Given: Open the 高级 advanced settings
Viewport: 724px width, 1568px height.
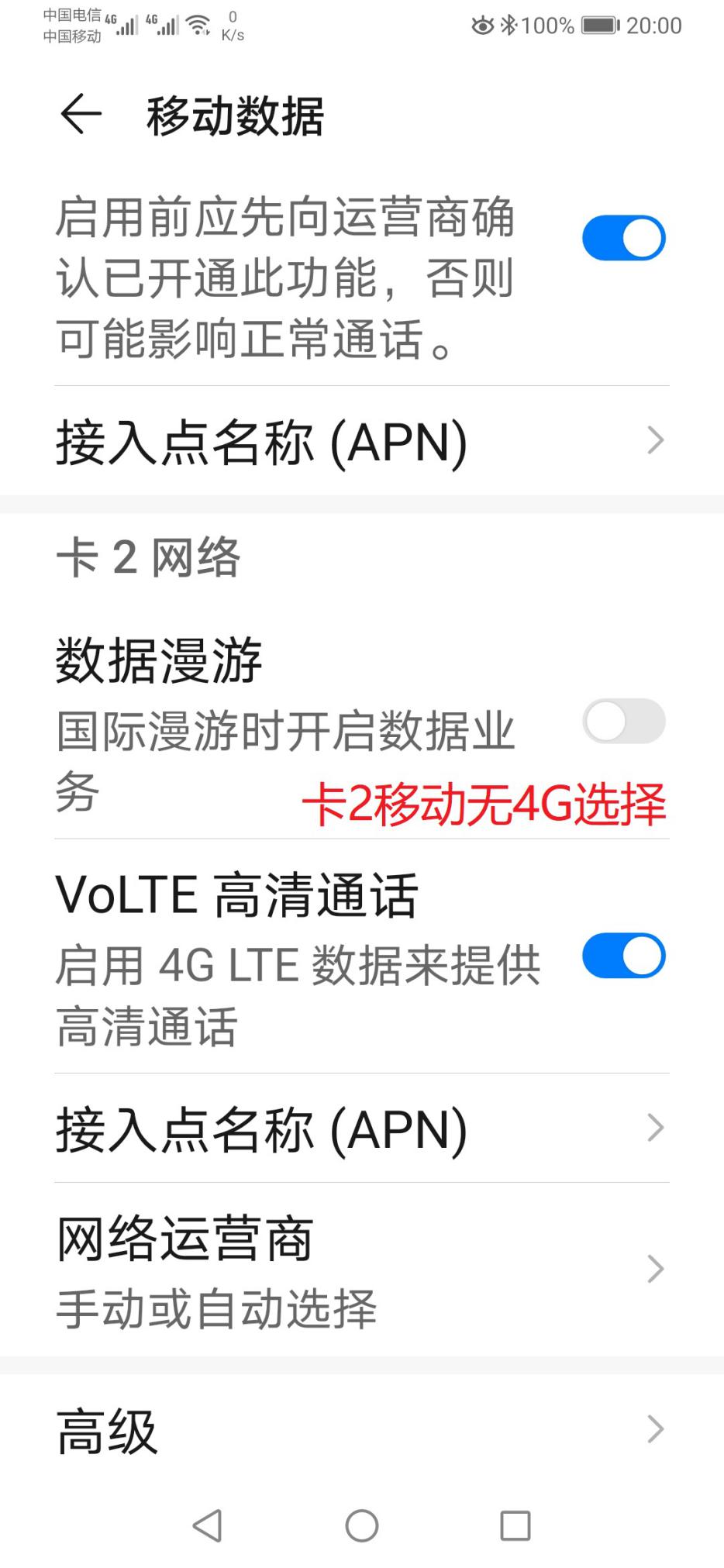Looking at the screenshot, I should [x=361, y=1430].
